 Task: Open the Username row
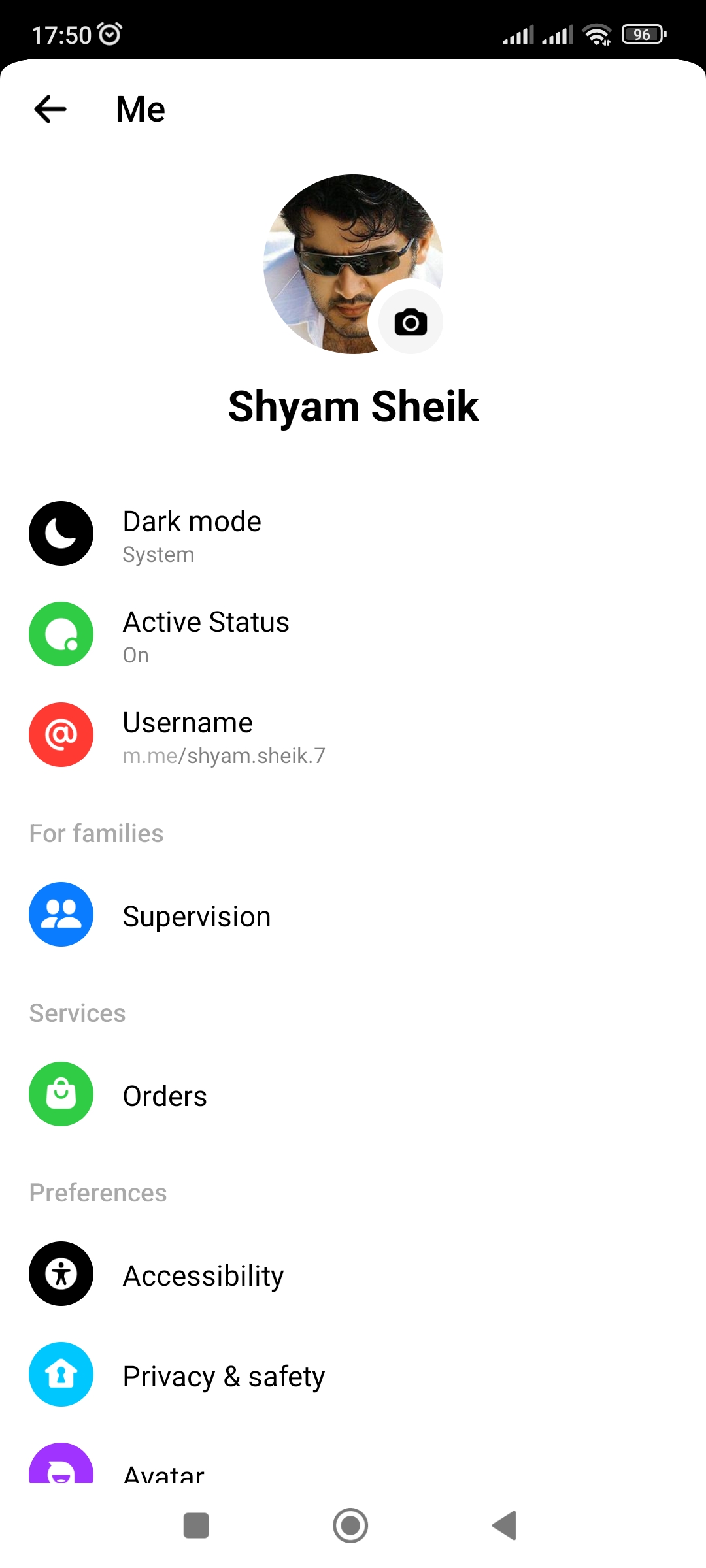[x=353, y=736]
